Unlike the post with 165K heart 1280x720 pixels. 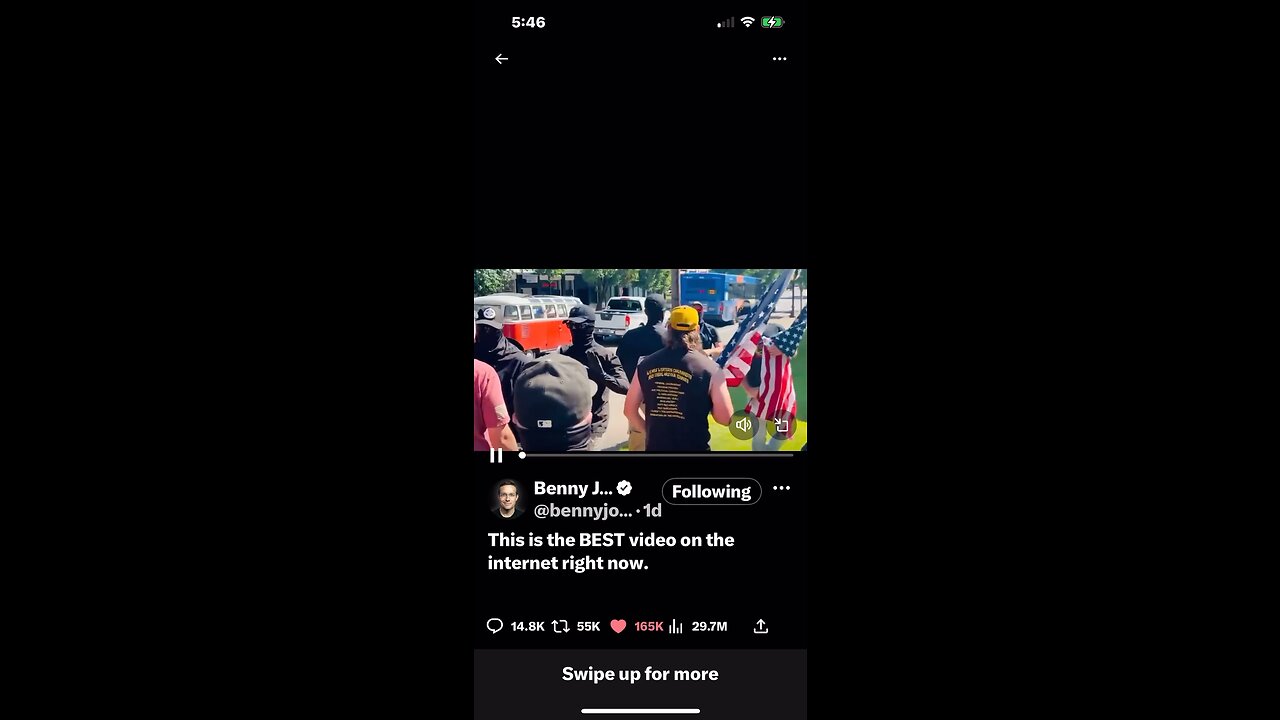click(x=618, y=626)
